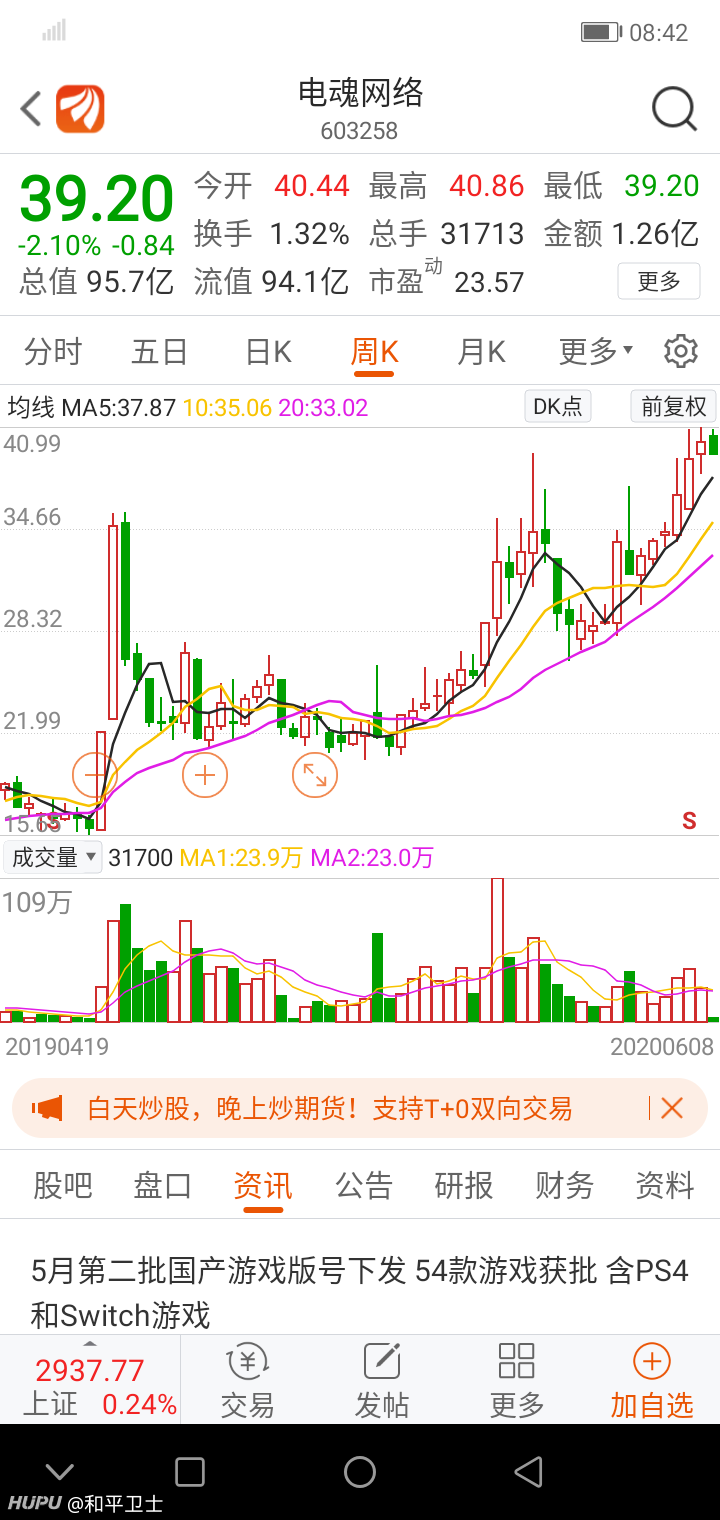Add stock via 加自选 button
This screenshot has height=1520, width=720.
point(651,1381)
